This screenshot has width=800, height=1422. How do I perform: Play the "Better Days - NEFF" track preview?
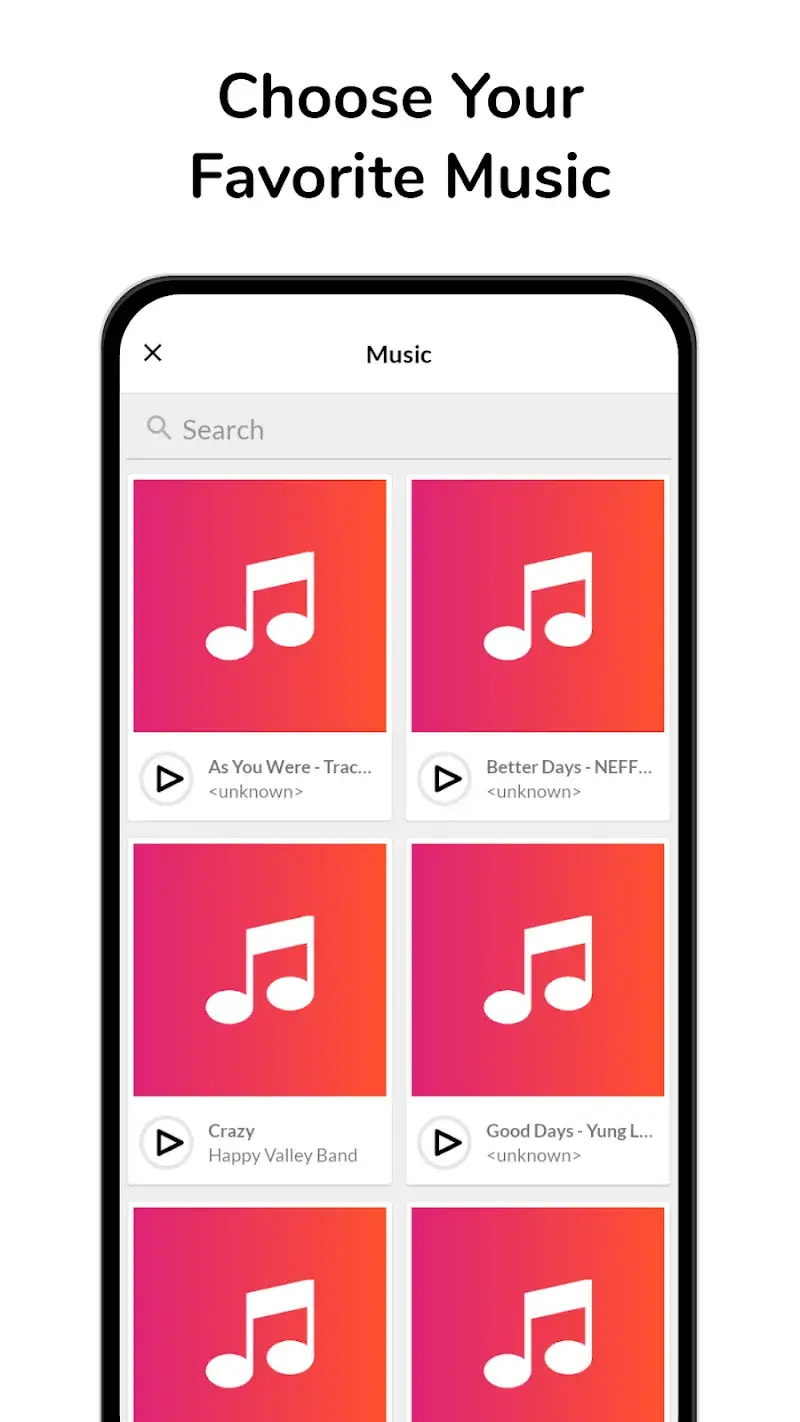pos(444,779)
